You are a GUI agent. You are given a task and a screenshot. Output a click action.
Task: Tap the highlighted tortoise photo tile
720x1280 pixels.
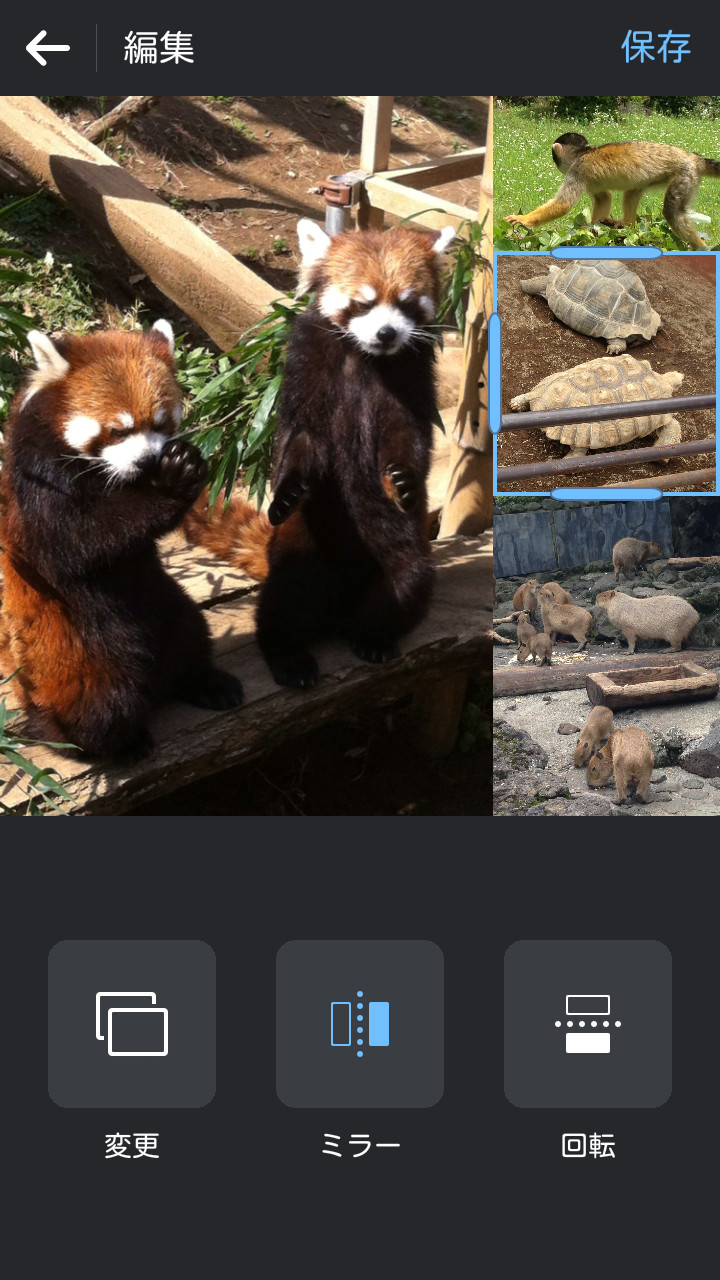[606, 373]
